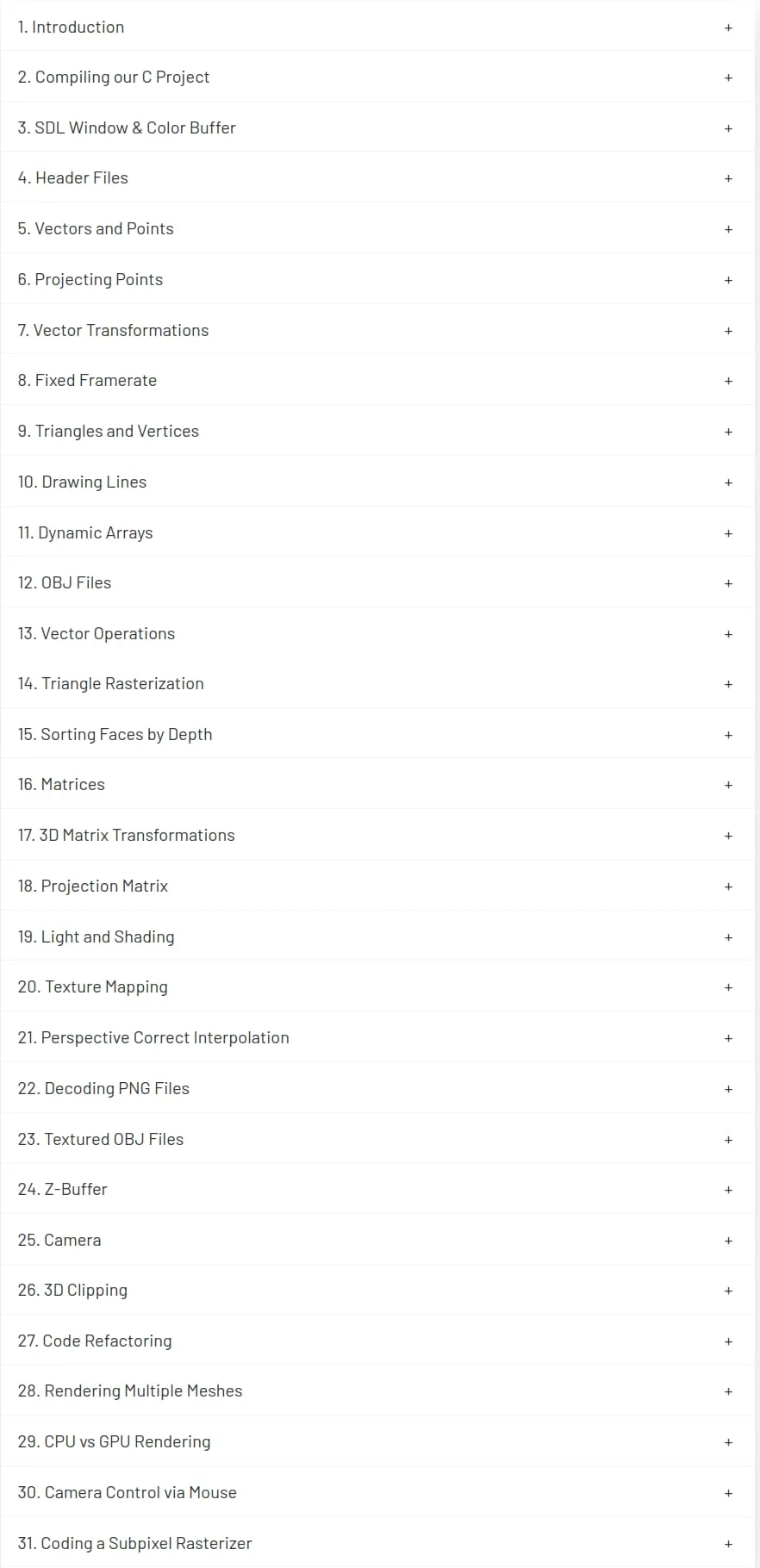This screenshot has width=760, height=1568.
Task: Expand Vectors and Points
Action: click(377, 228)
